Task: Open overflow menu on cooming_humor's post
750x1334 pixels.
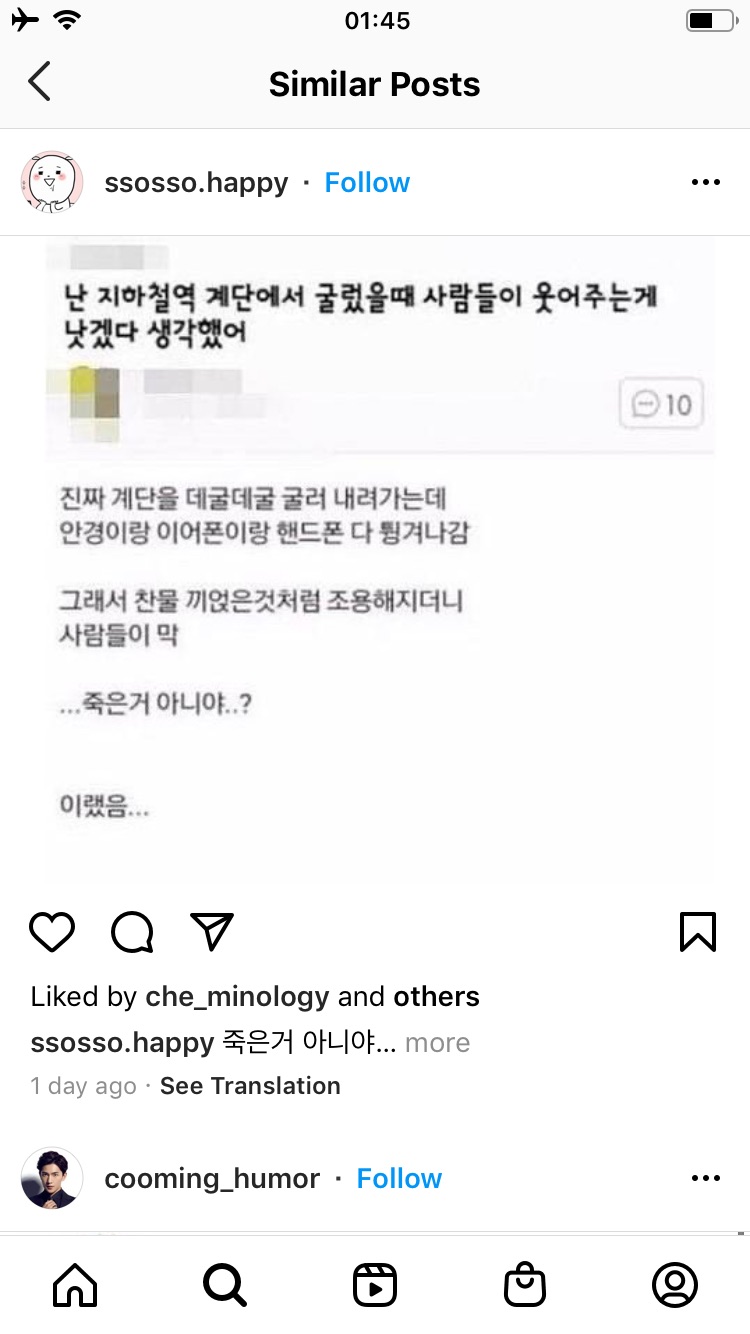Action: [x=705, y=1179]
